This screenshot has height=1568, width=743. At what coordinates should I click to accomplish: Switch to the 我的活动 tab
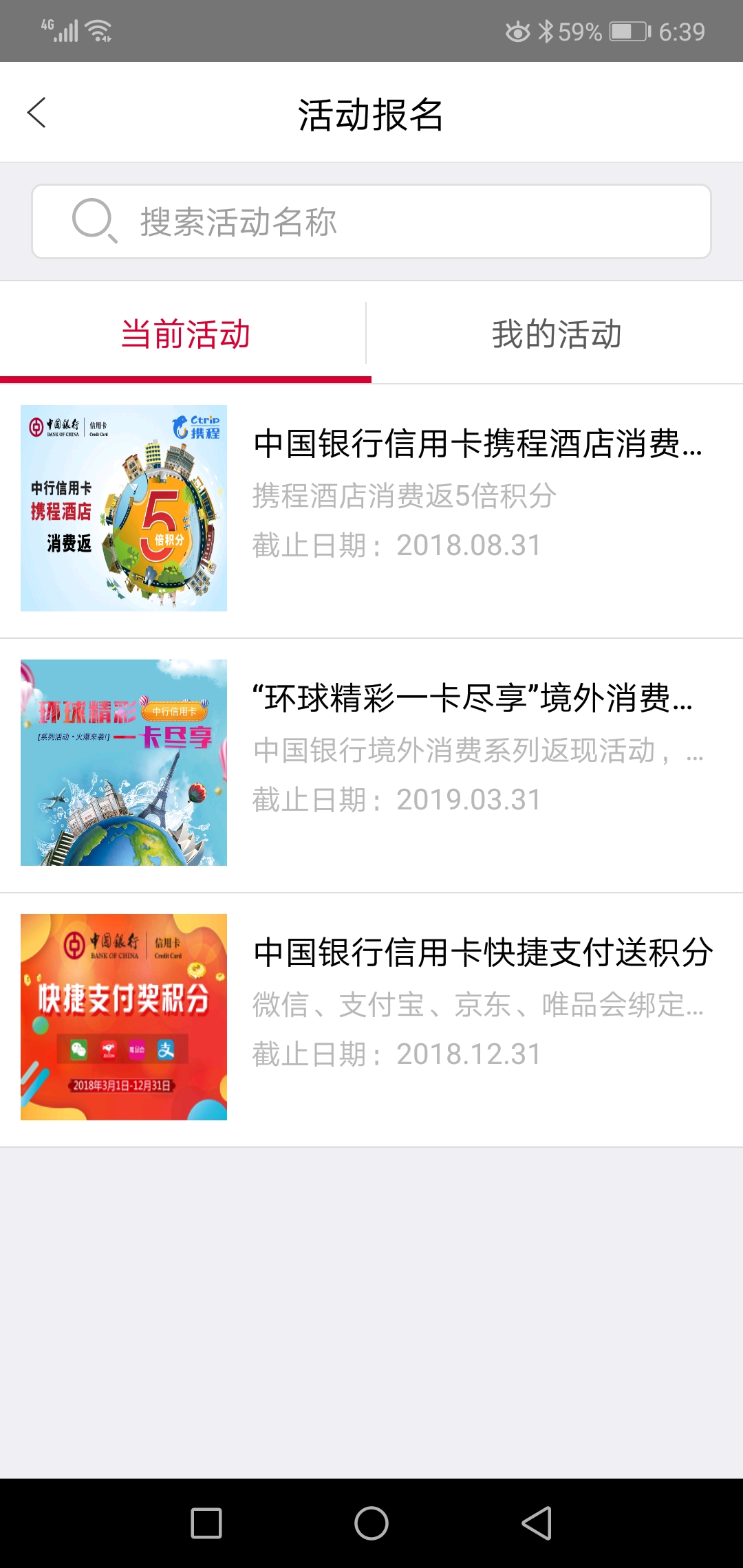(557, 335)
